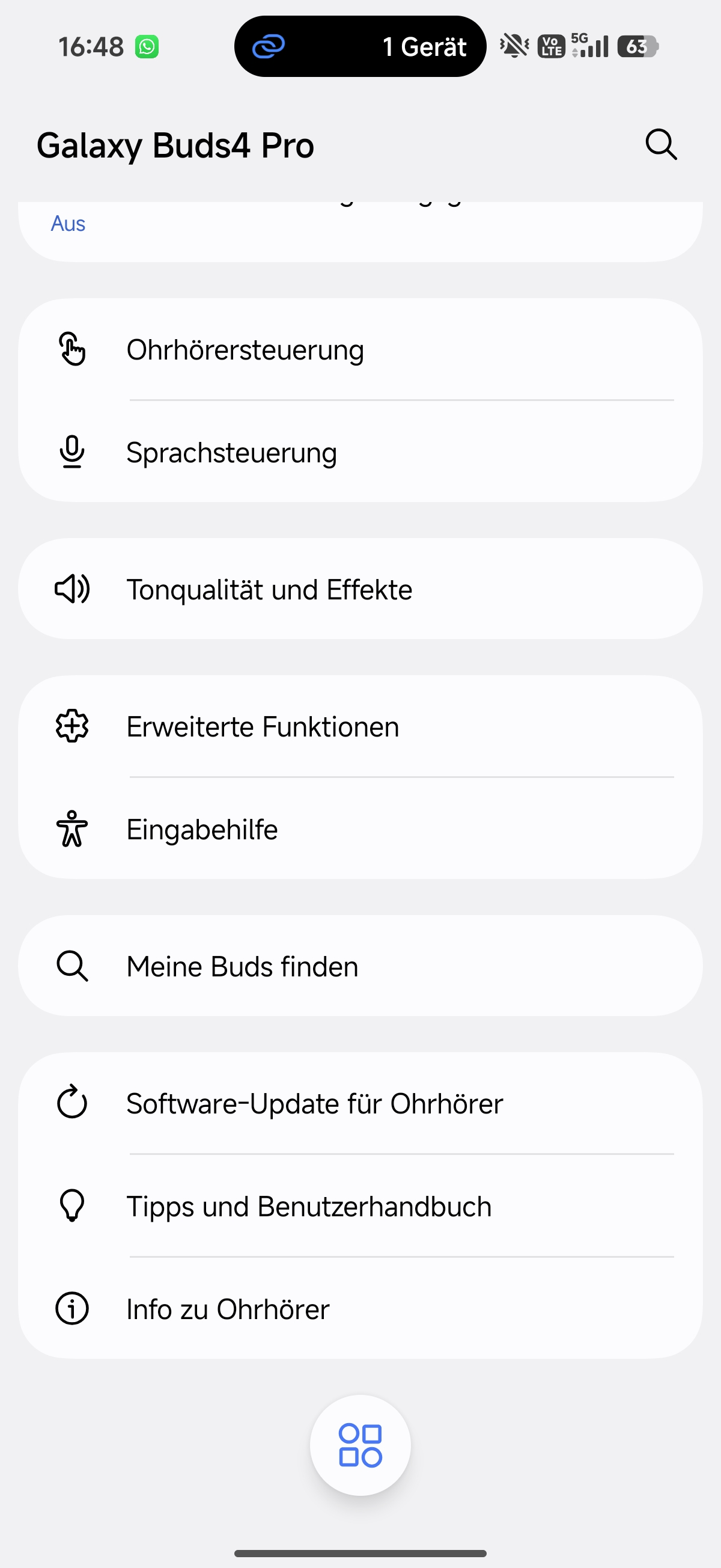
Task: Open Sprachsteuerung settings
Action: pos(360,453)
